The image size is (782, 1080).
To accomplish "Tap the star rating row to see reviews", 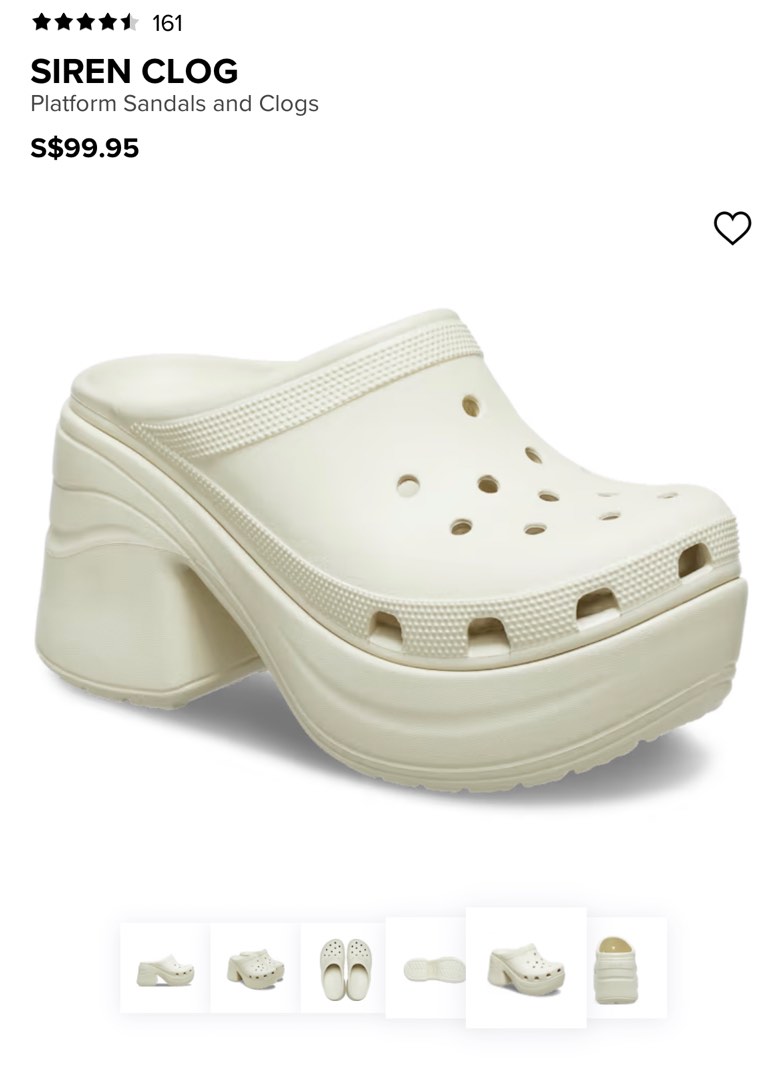I will pos(83,19).
